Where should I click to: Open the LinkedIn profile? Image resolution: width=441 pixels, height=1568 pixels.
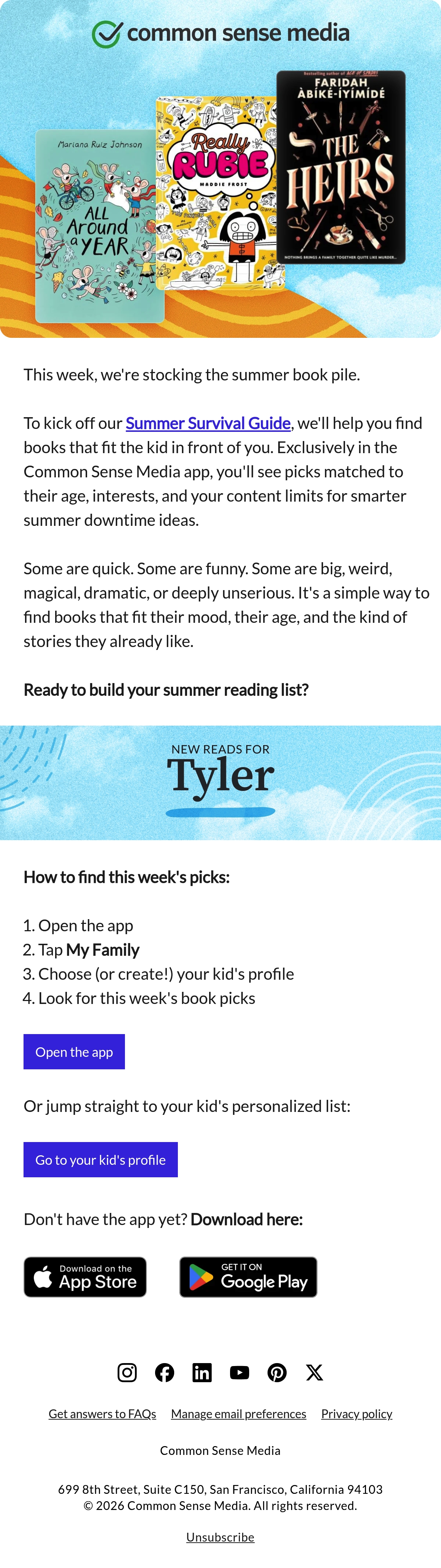click(x=202, y=1373)
